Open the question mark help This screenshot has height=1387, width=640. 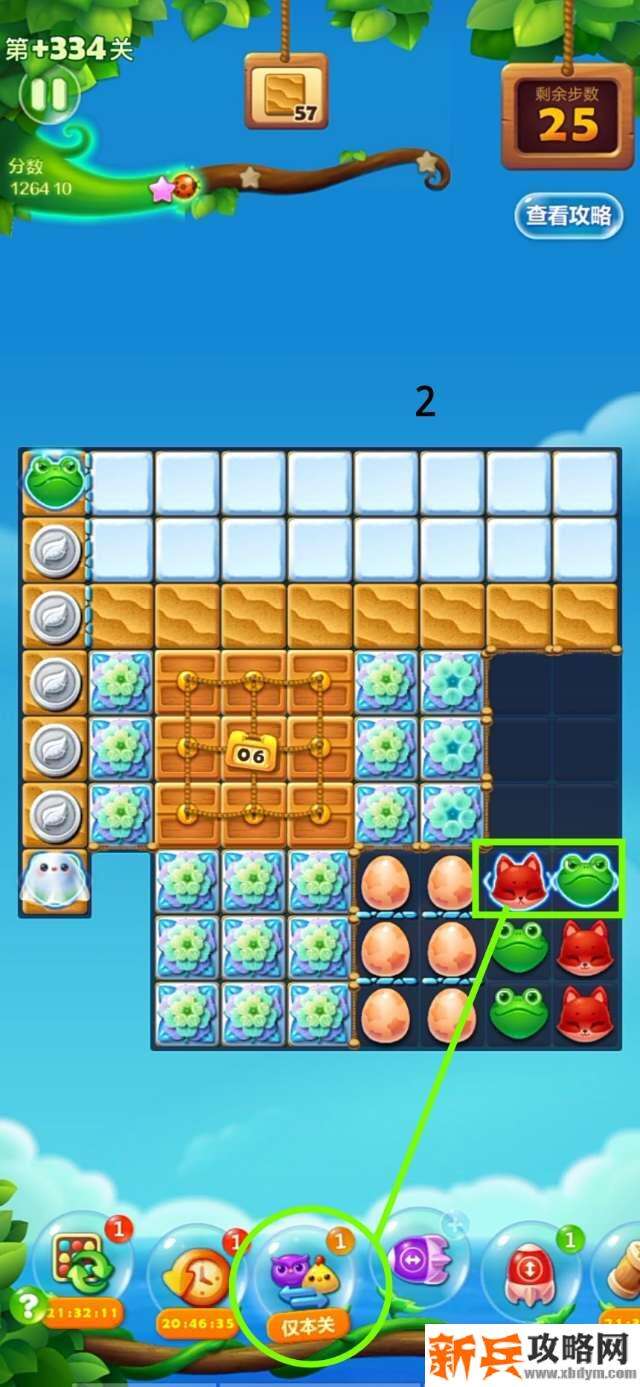point(28,1302)
